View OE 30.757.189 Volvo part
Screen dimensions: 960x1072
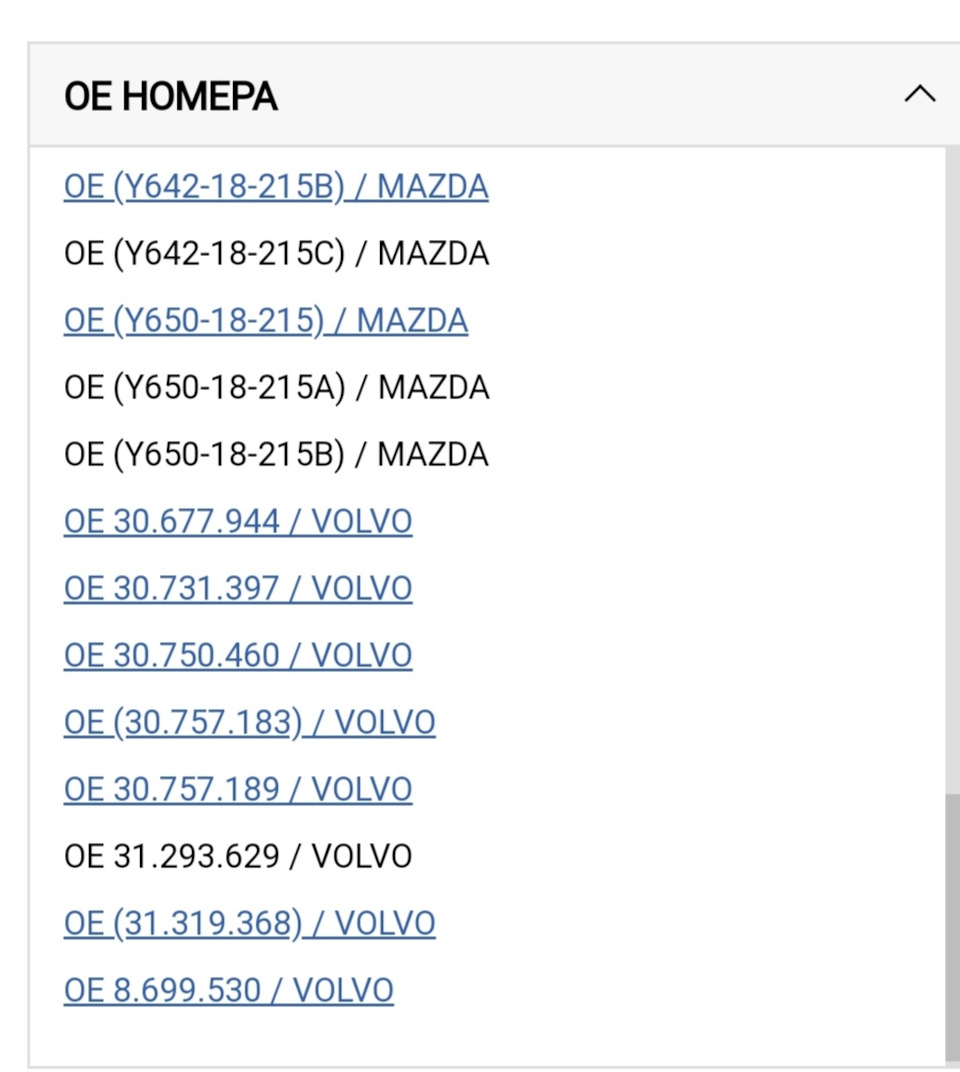click(x=238, y=790)
